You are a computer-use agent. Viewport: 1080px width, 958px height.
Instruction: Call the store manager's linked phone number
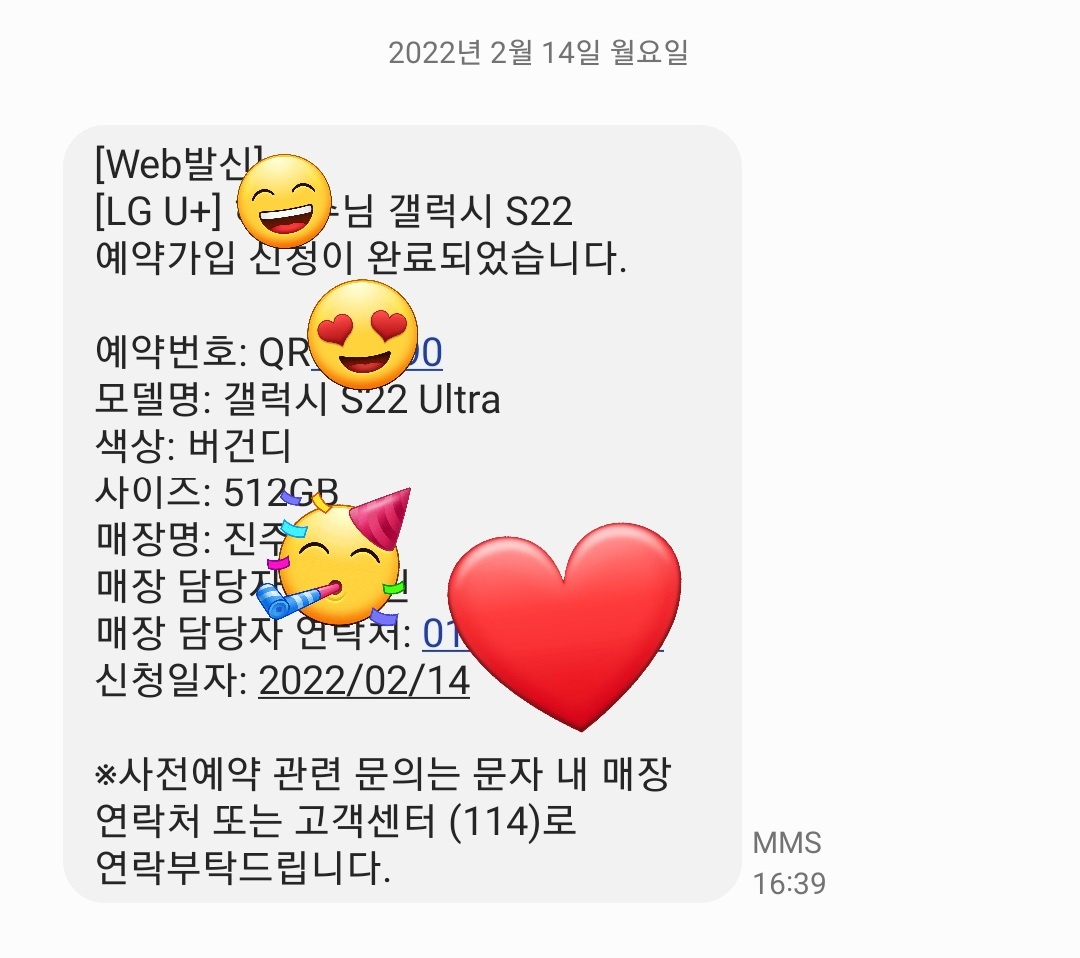(438, 632)
